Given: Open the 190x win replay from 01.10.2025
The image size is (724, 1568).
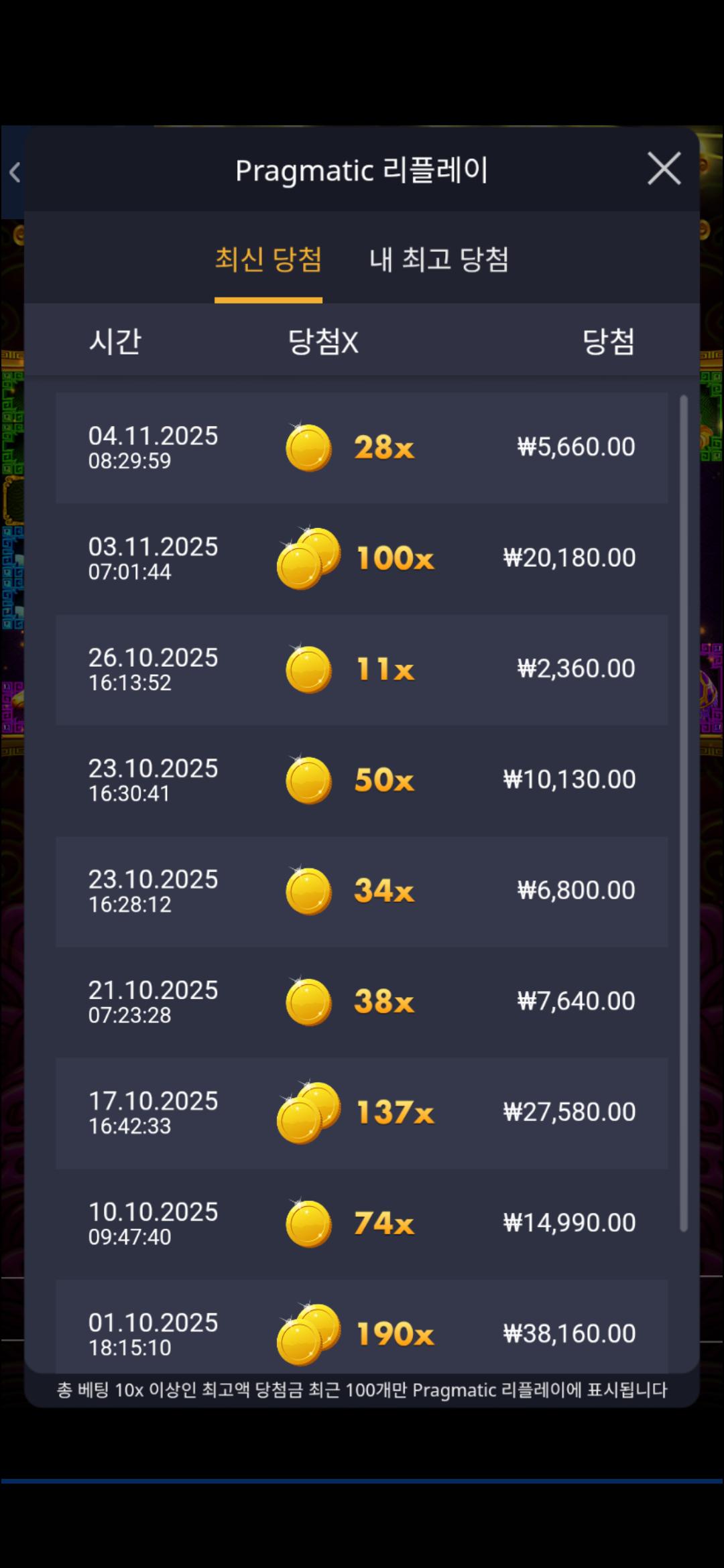Looking at the screenshot, I should tap(361, 1330).
